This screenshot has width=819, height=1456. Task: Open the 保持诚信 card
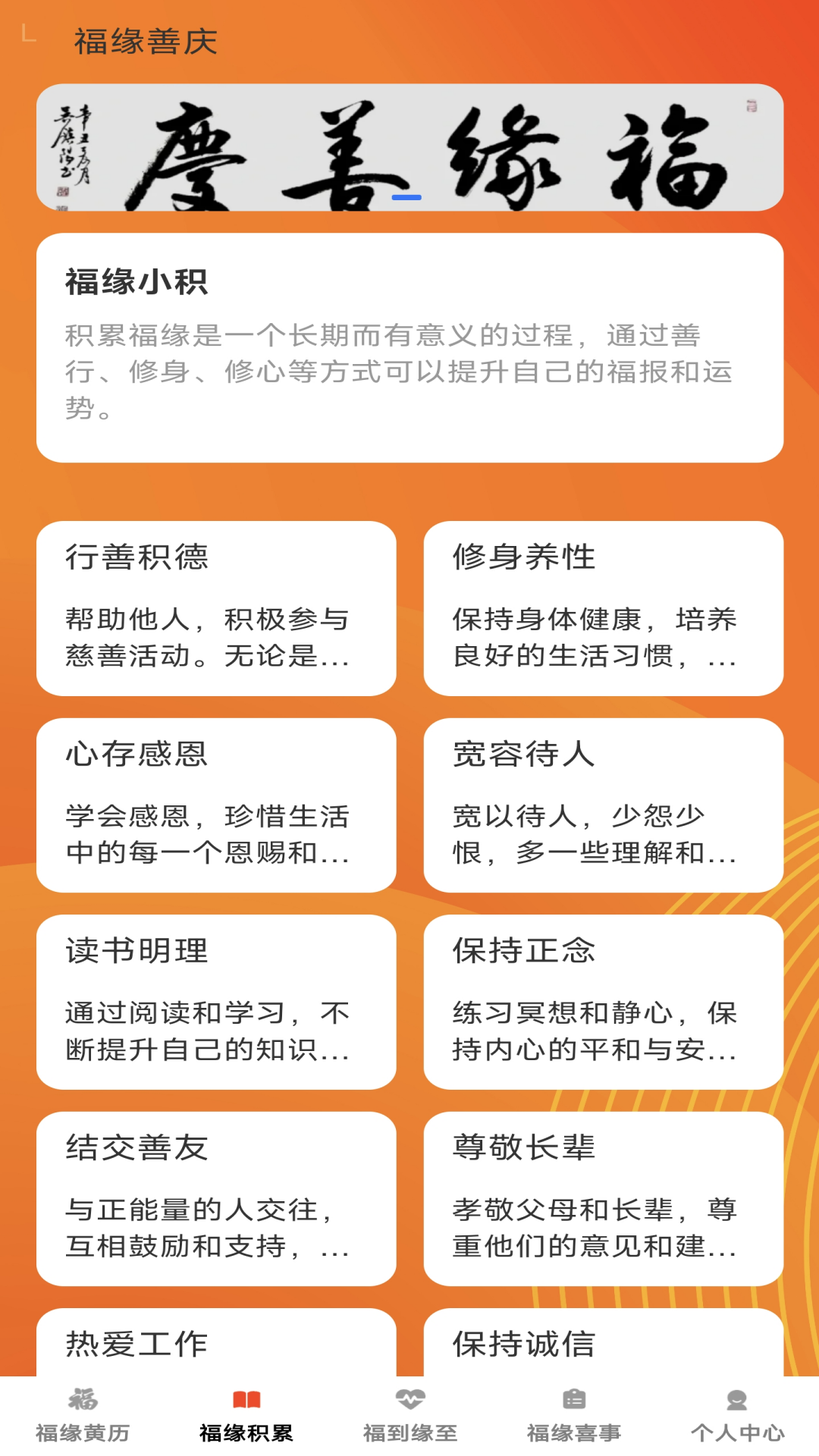[x=604, y=1342]
